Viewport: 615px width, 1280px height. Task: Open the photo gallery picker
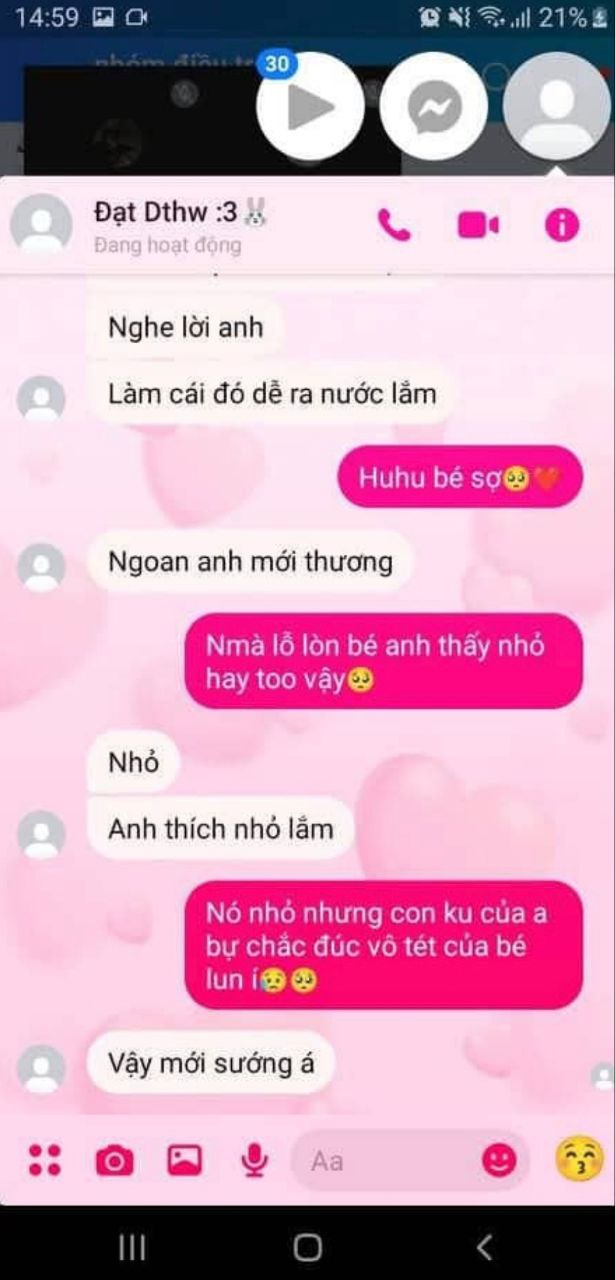(184, 1160)
